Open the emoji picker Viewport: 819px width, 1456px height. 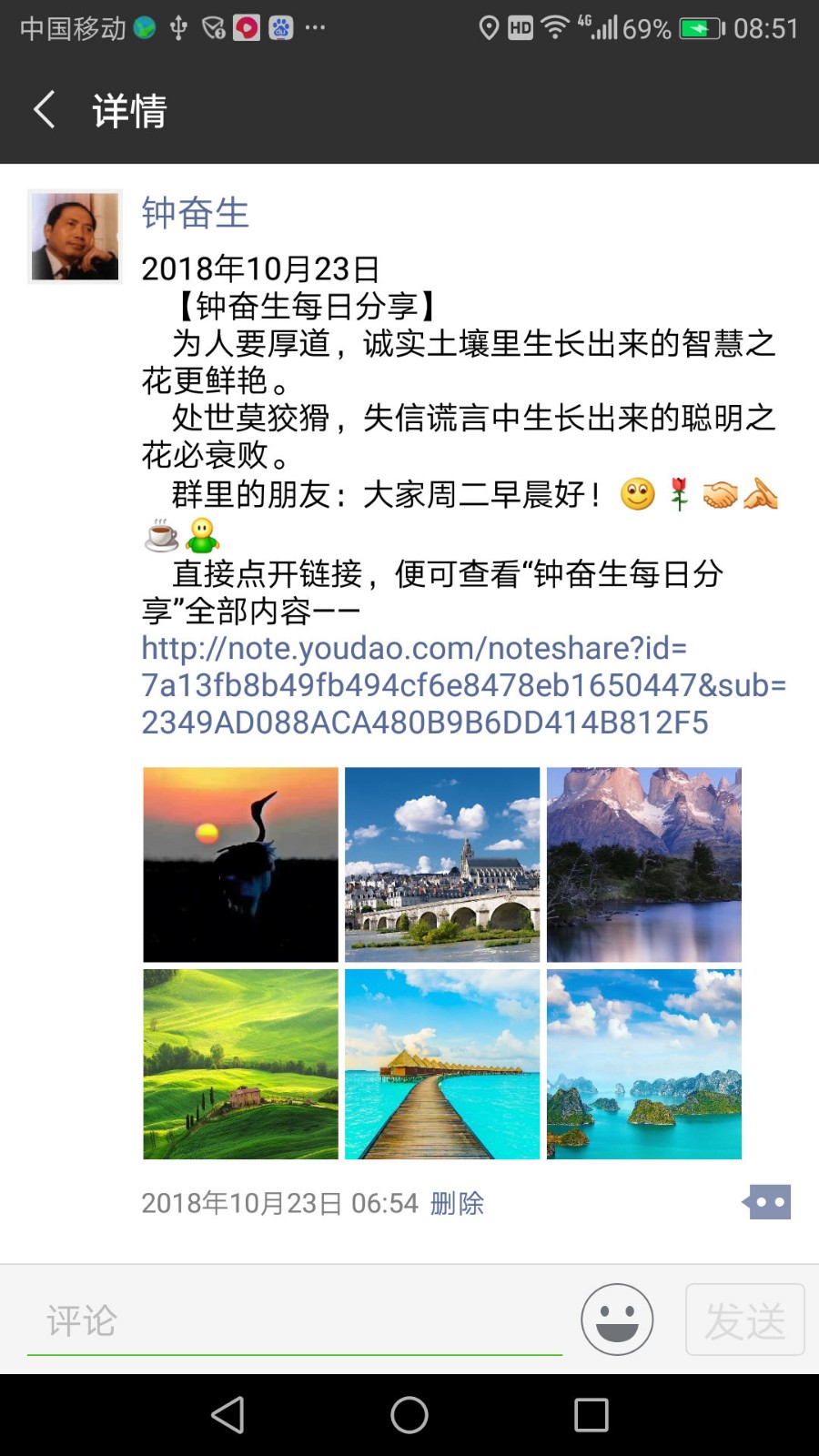[x=617, y=1319]
